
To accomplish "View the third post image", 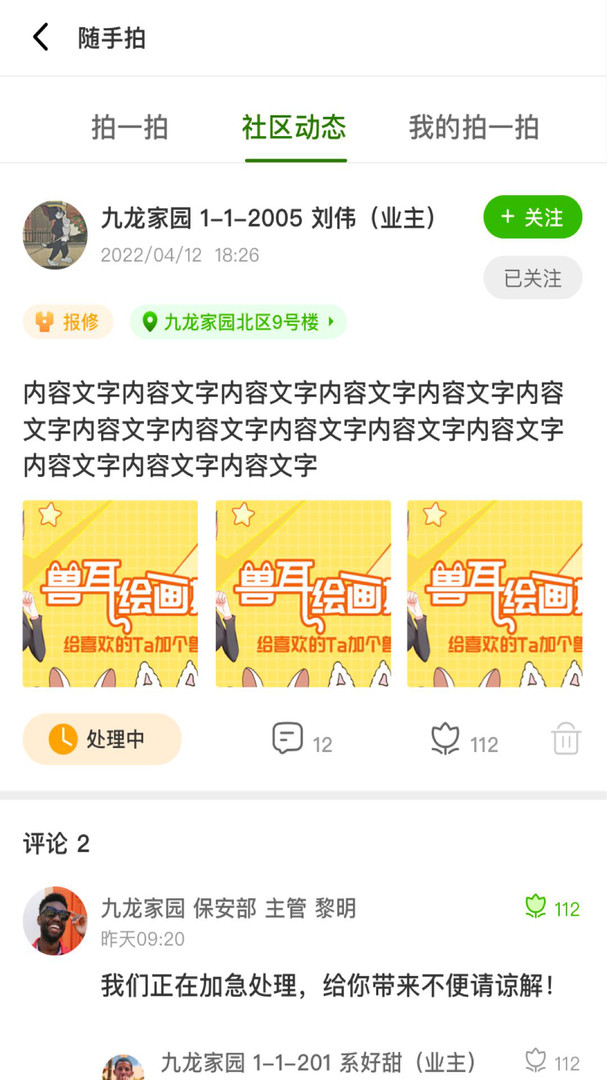I will tap(494, 593).
